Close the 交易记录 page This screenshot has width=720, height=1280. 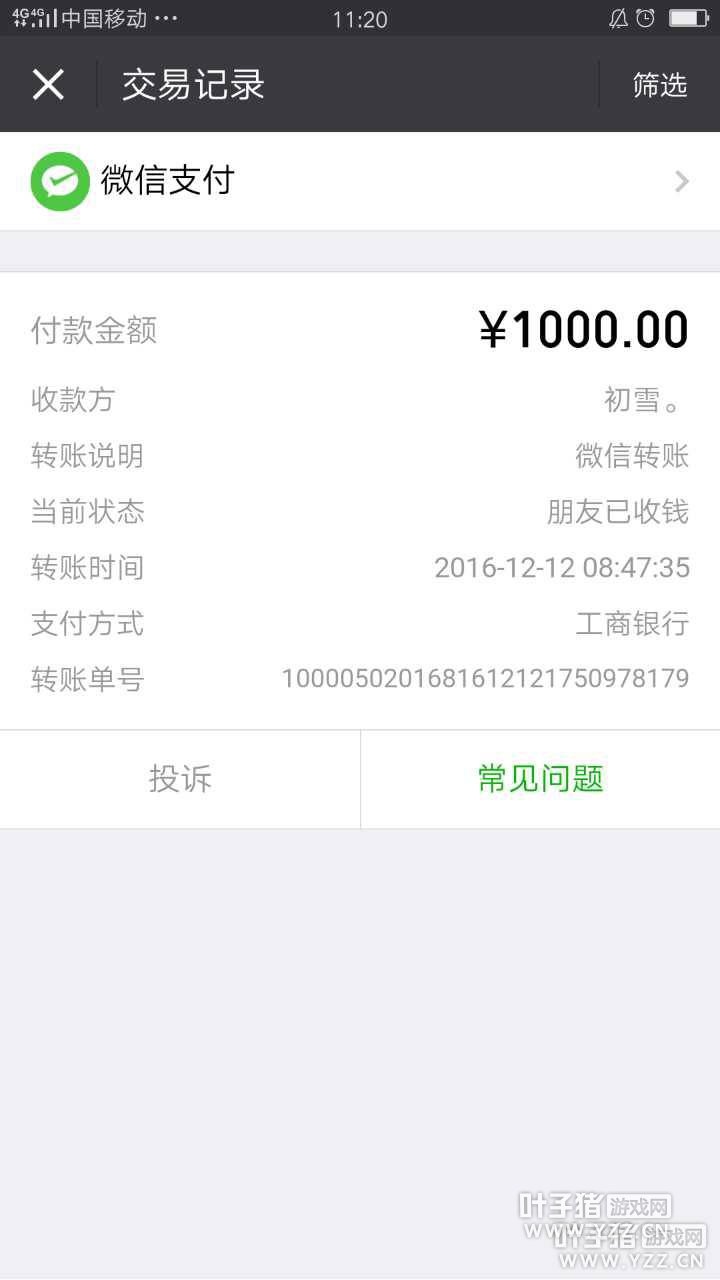point(48,85)
